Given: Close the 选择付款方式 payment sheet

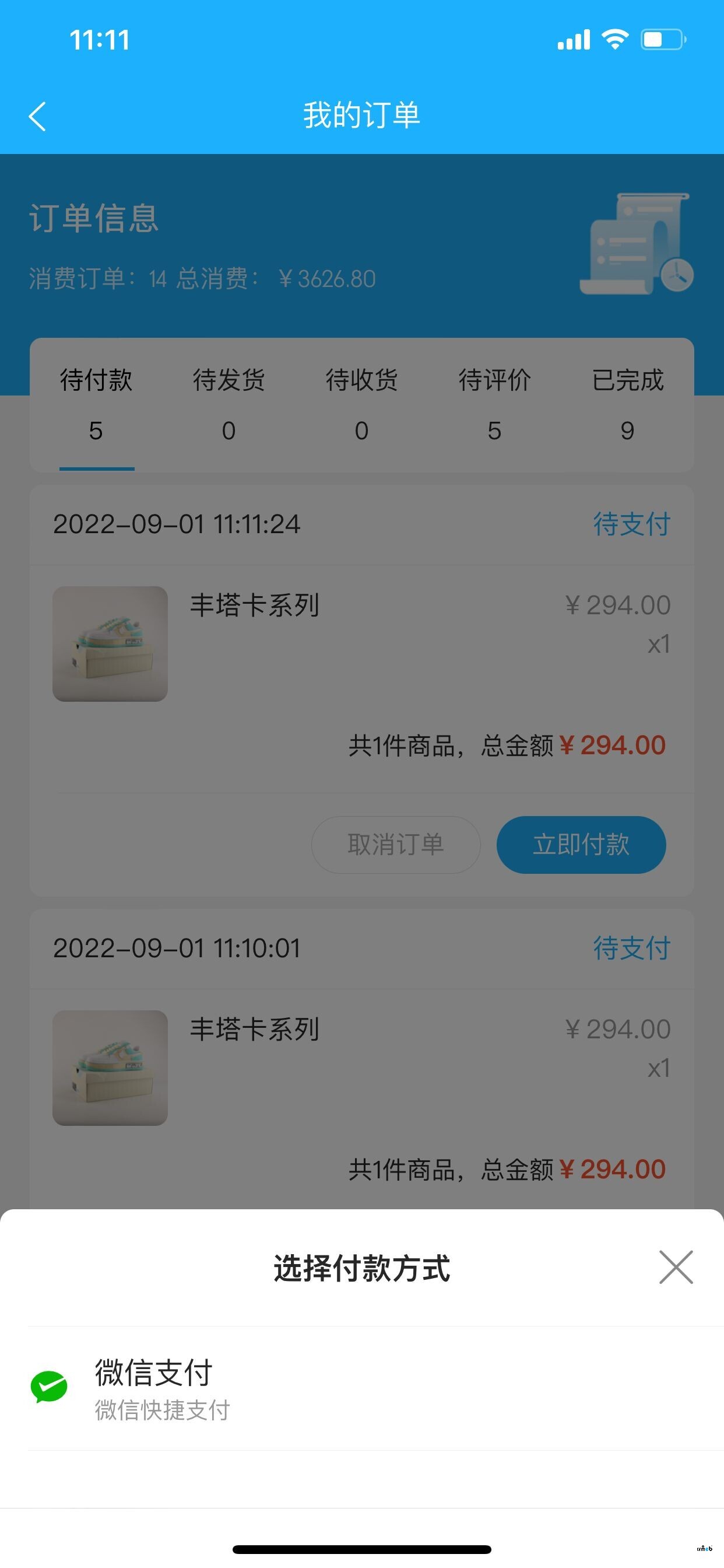Looking at the screenshot, I should click(676, 1268).
